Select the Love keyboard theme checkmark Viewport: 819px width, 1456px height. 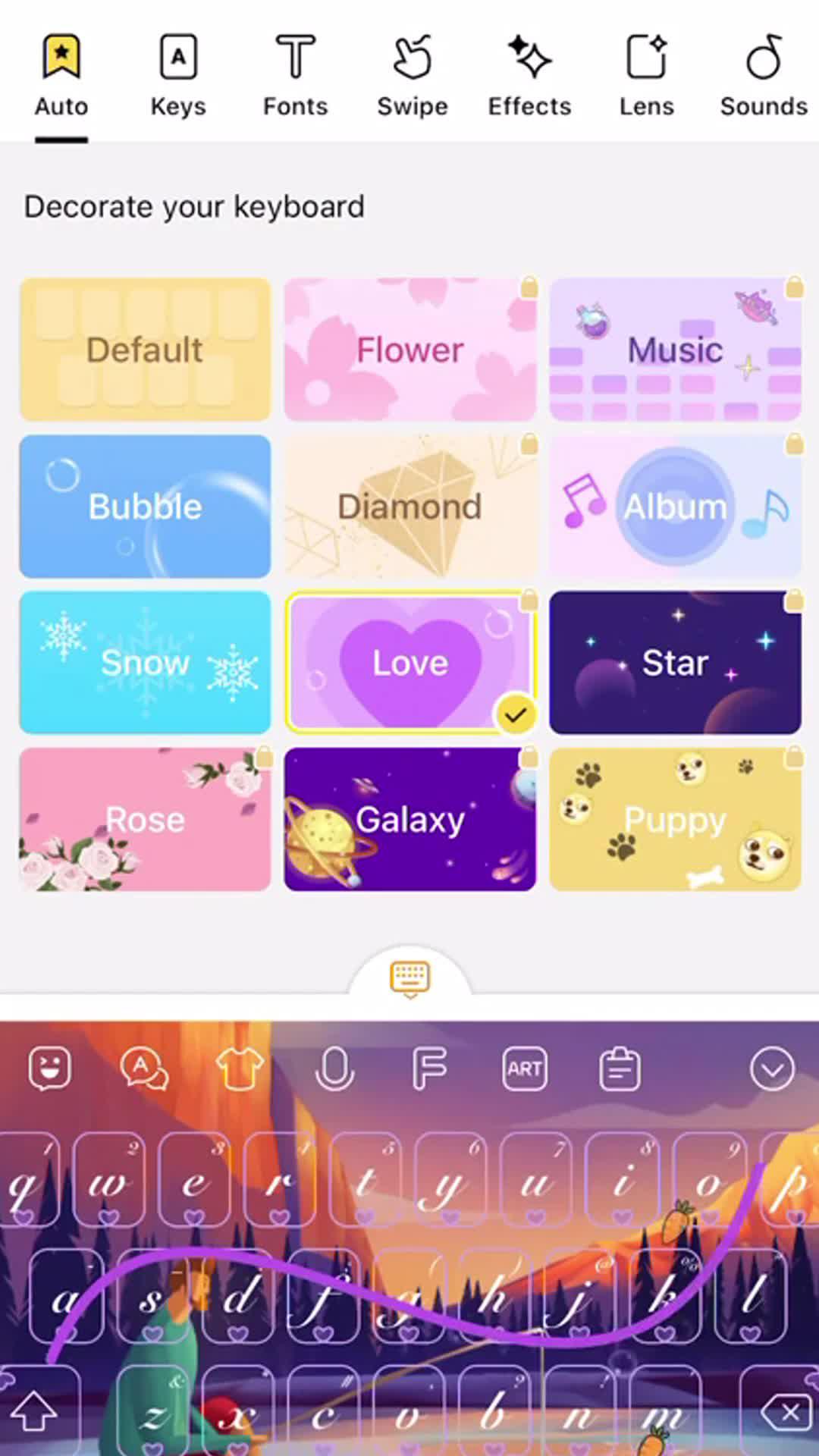[518, 712]
